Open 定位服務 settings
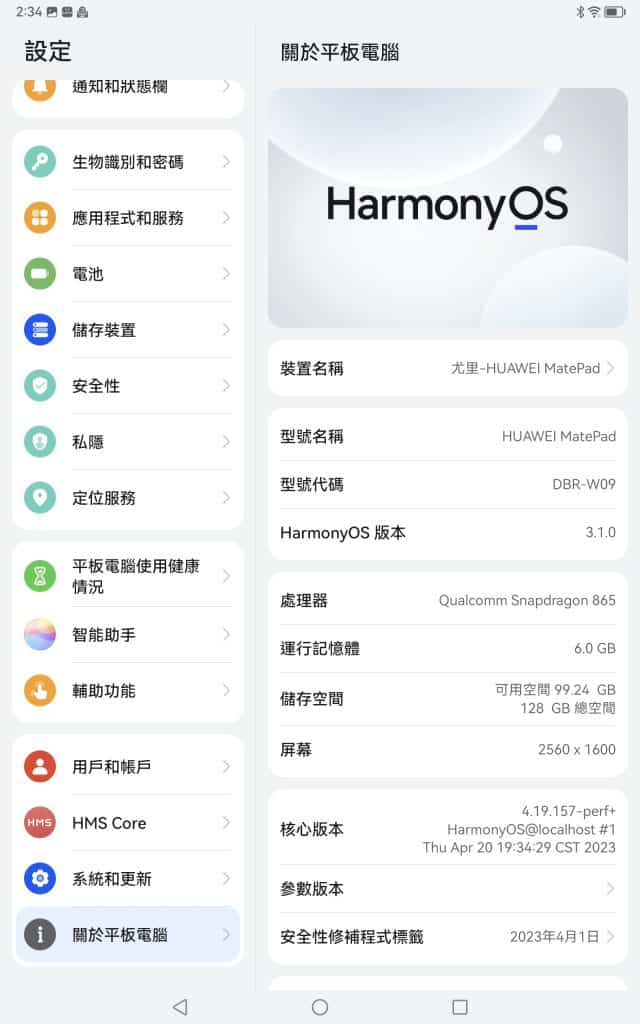This screenshot has width=640, height=1024. tap(128, 498)
